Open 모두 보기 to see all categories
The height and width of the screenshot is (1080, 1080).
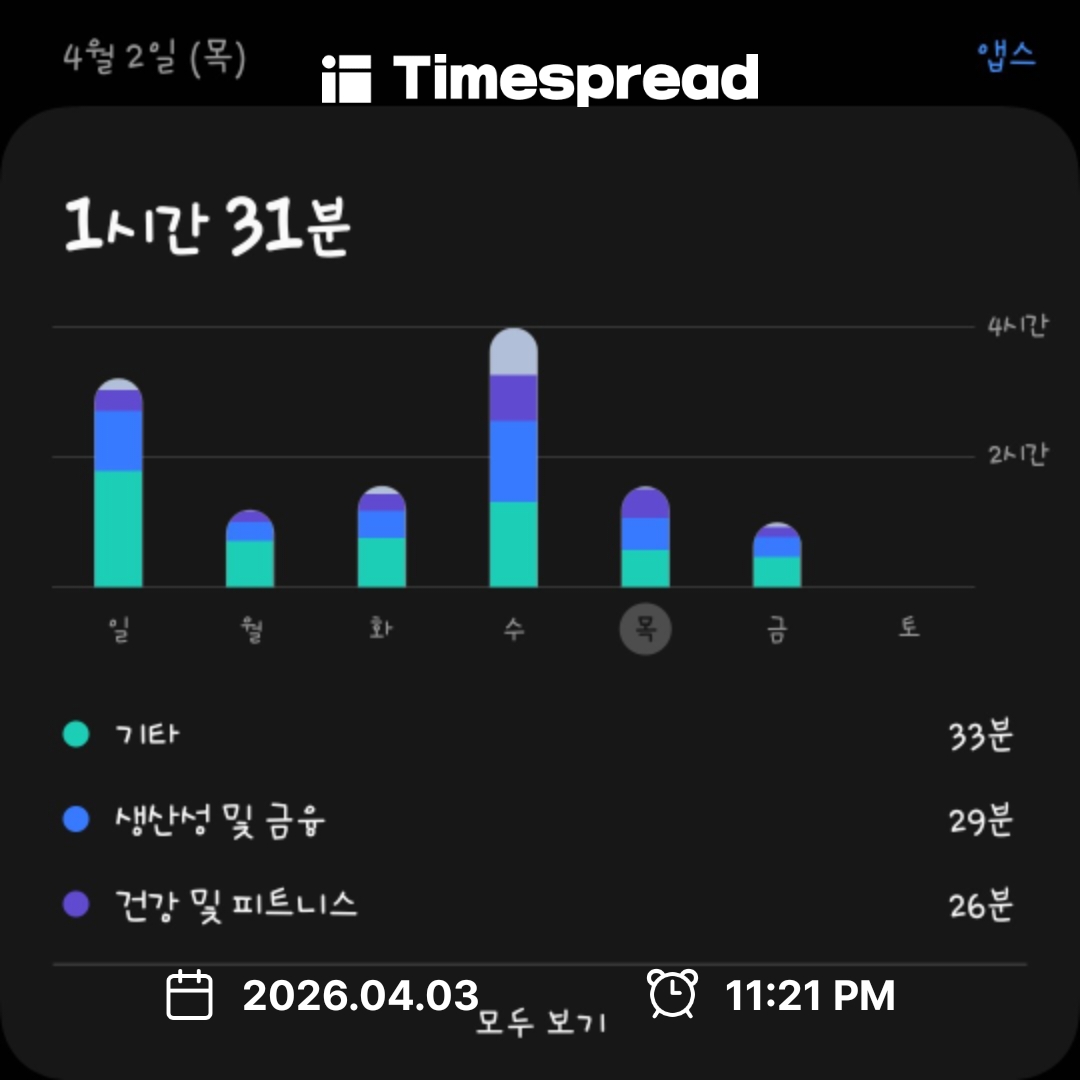(540, 1023)
